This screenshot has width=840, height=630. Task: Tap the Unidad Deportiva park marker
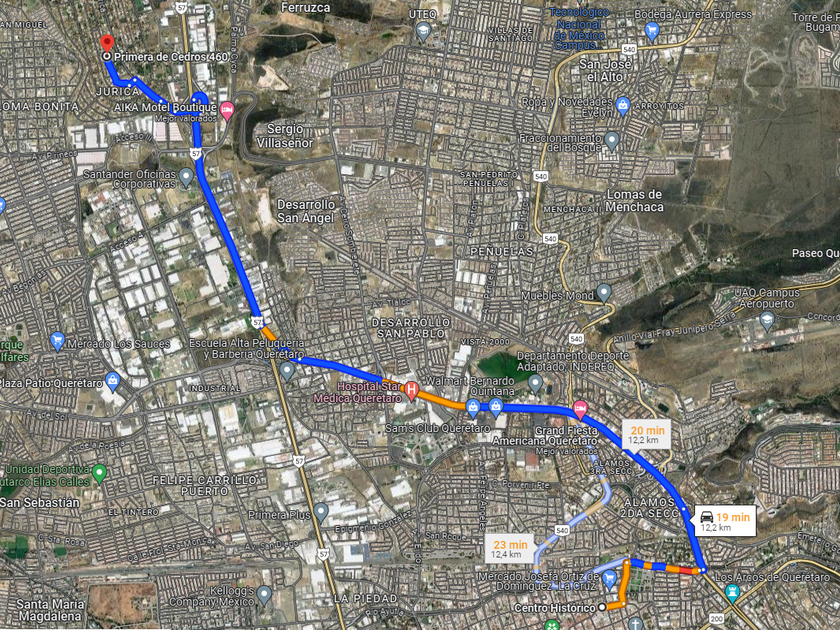(x=99, y=474)
